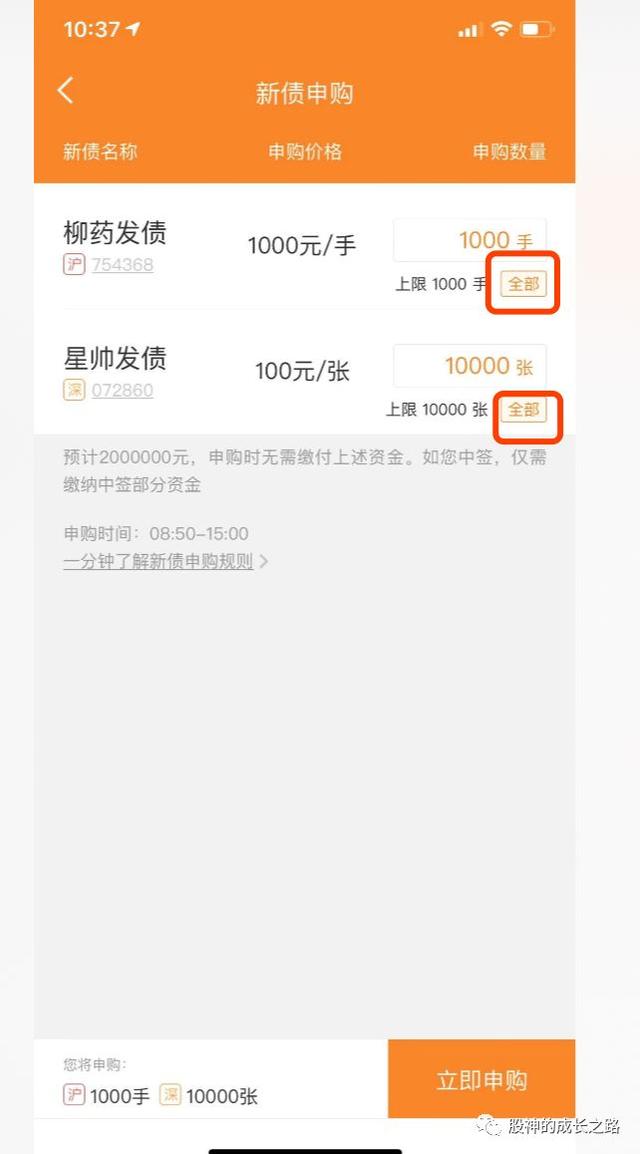Open bond code 754368 link

coord(122,265)
